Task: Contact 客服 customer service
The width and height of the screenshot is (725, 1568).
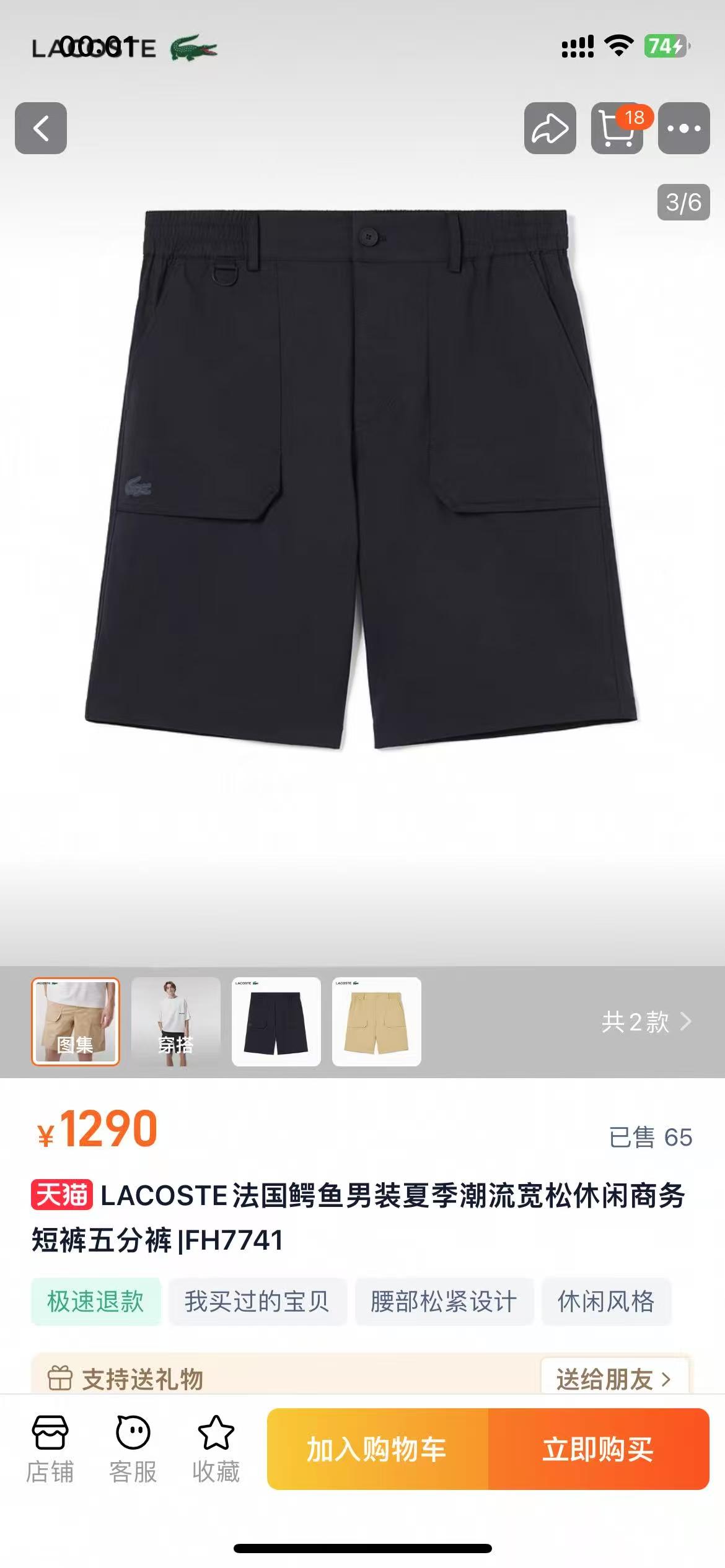Action: point(133,1449)
